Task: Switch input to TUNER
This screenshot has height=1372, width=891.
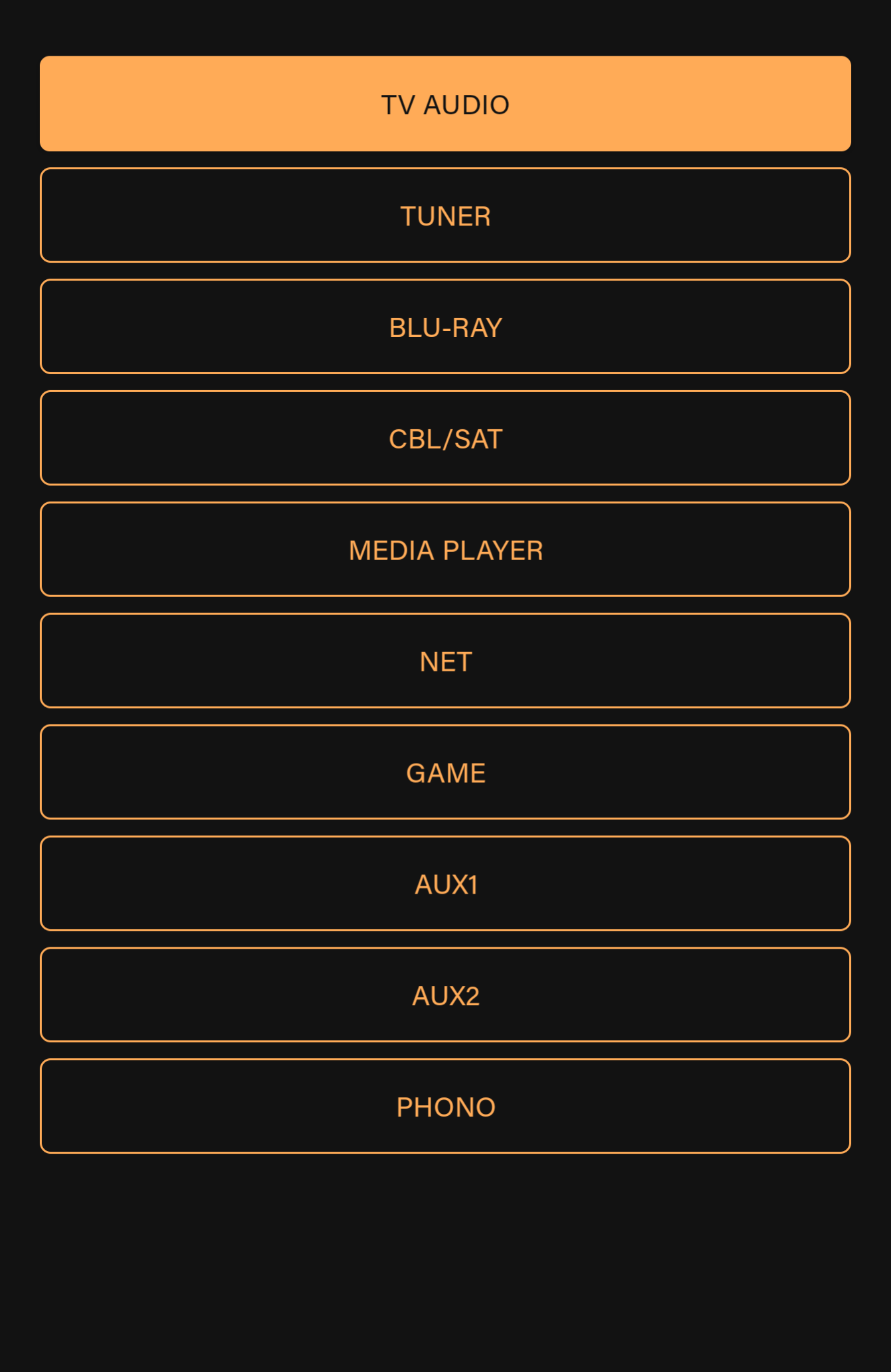Action: pos(445,216)
